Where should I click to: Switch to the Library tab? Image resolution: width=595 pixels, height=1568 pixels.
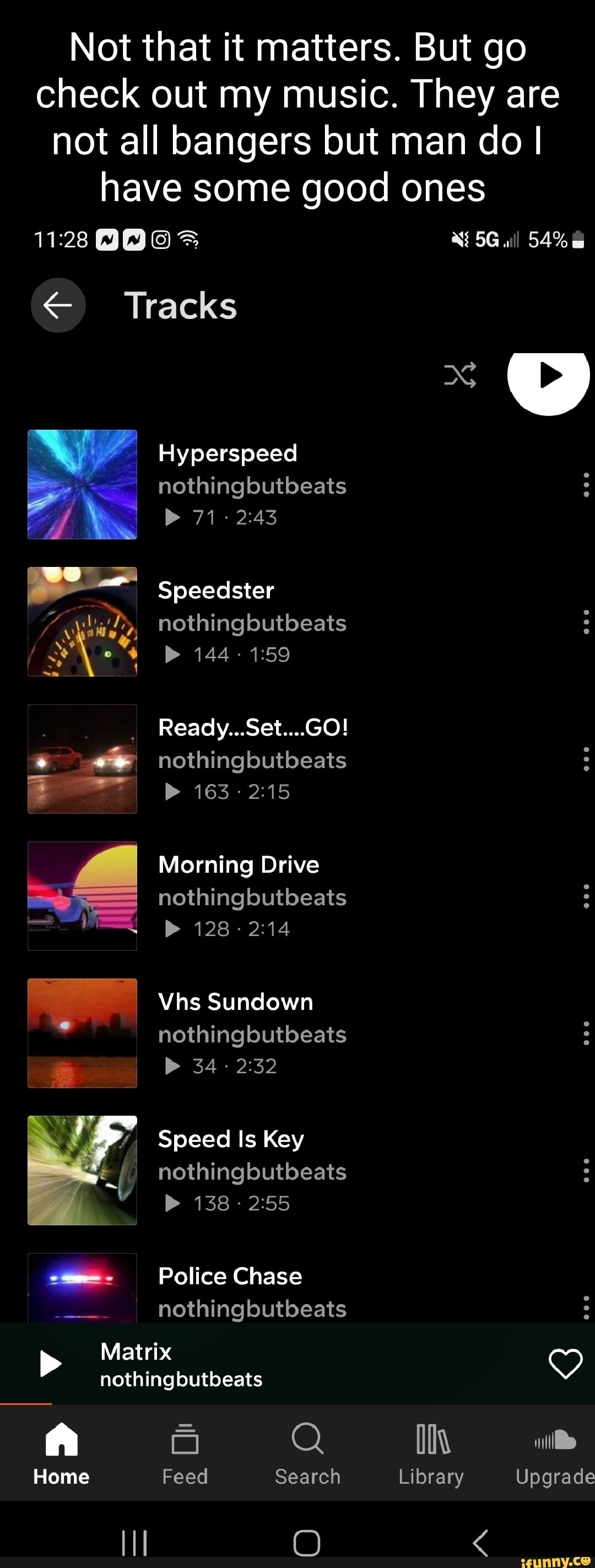click(x=431, y=1453)
